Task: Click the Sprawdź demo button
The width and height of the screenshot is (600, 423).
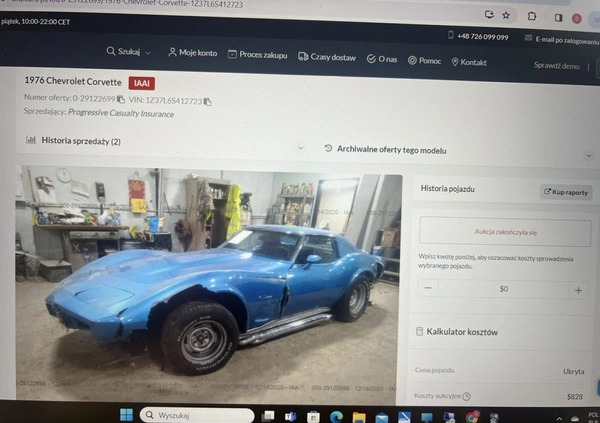Action: click(557, 66)
